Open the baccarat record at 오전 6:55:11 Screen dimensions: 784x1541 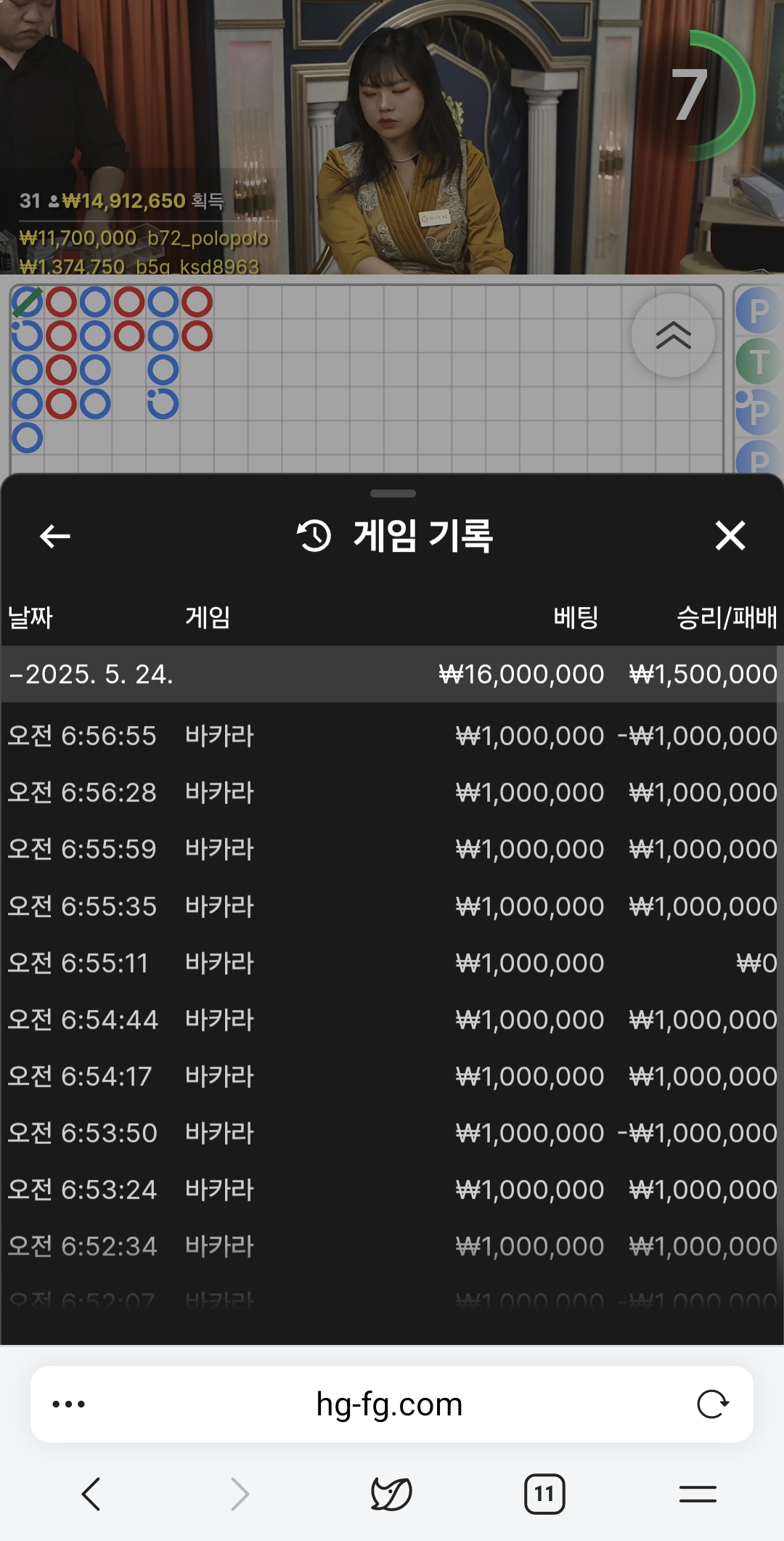(x=392, y=963)
